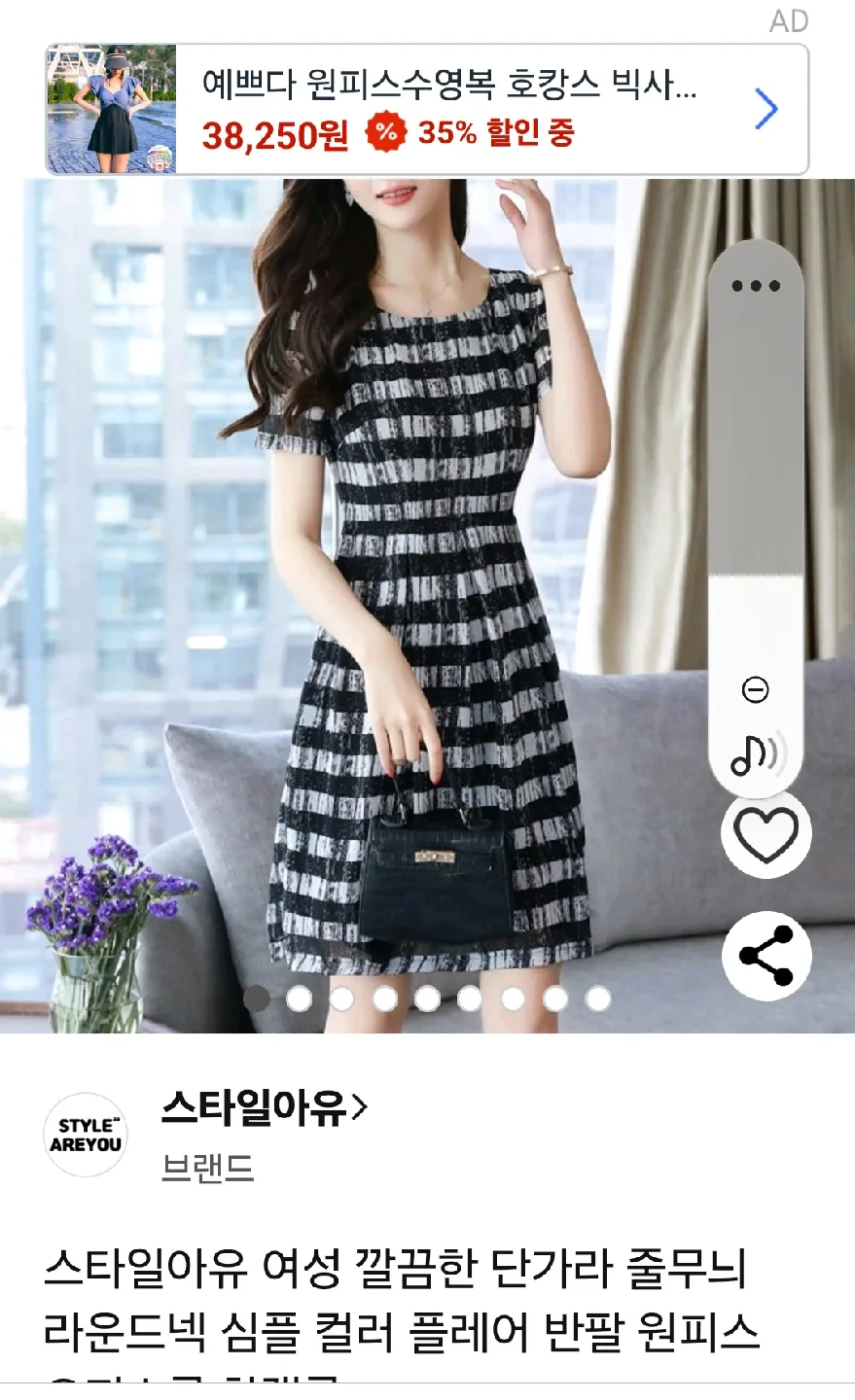Share this product
Screen dimensions: 855x1400
(766, 956)
